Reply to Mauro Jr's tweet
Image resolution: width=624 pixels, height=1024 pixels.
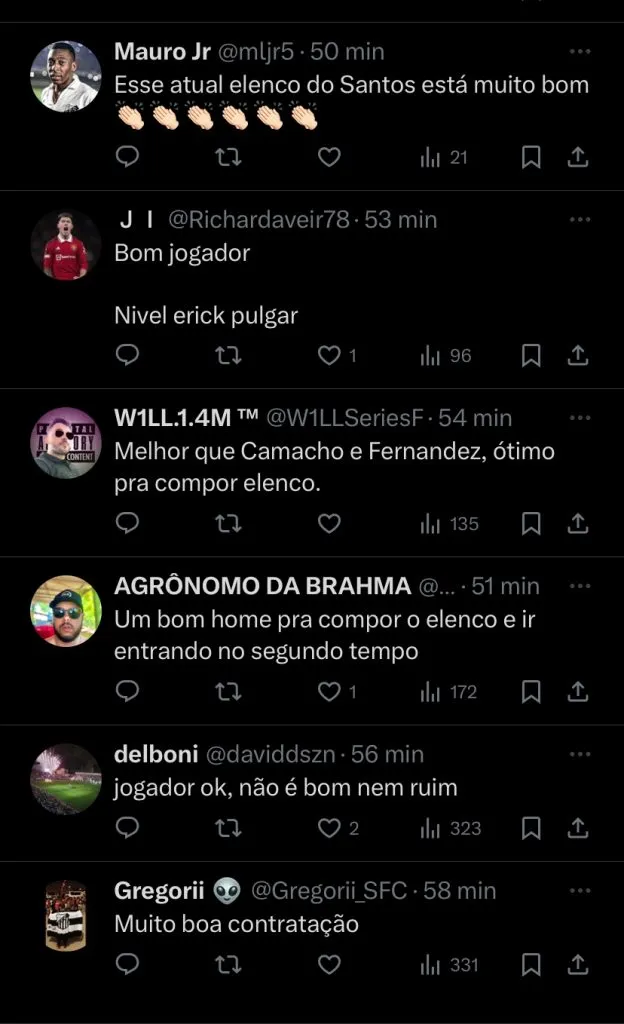point(127,157)
